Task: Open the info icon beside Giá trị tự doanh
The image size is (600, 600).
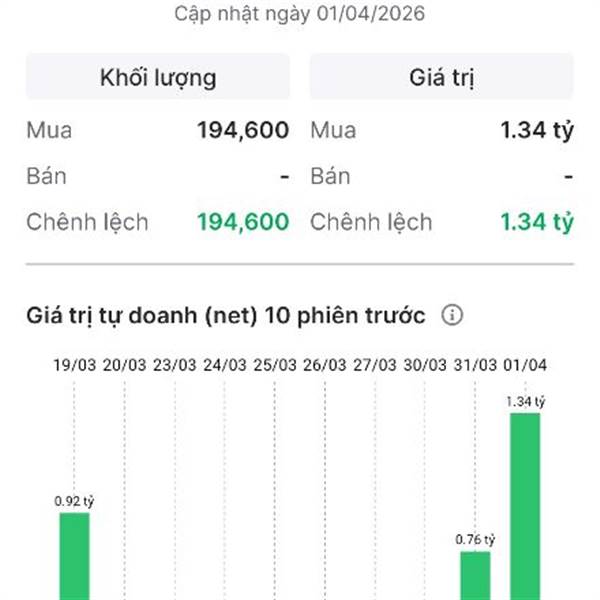Action: tap(452, 315)
